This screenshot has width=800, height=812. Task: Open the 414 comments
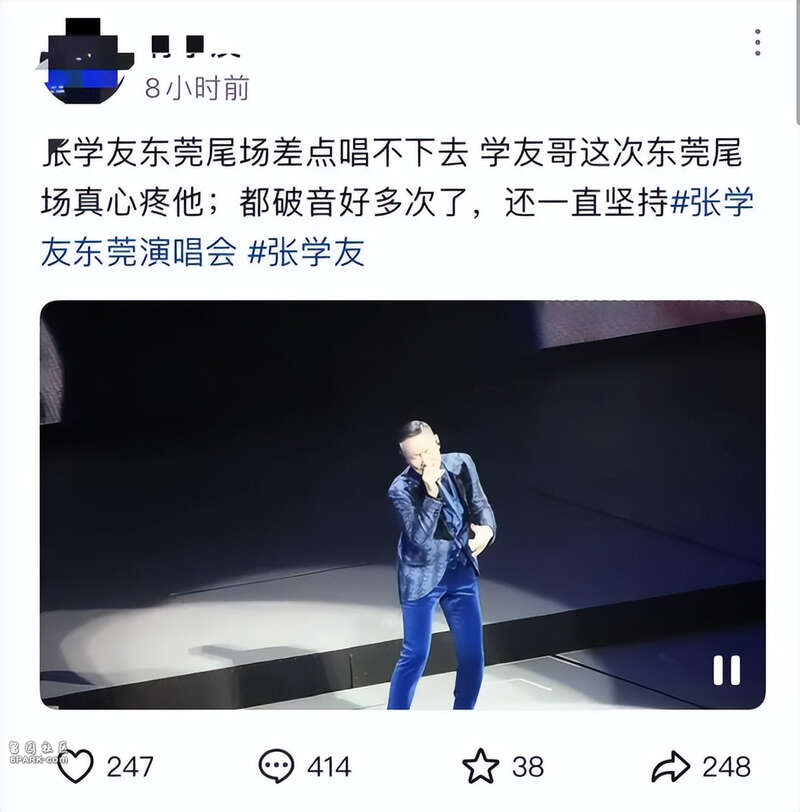tap(277, 767)
